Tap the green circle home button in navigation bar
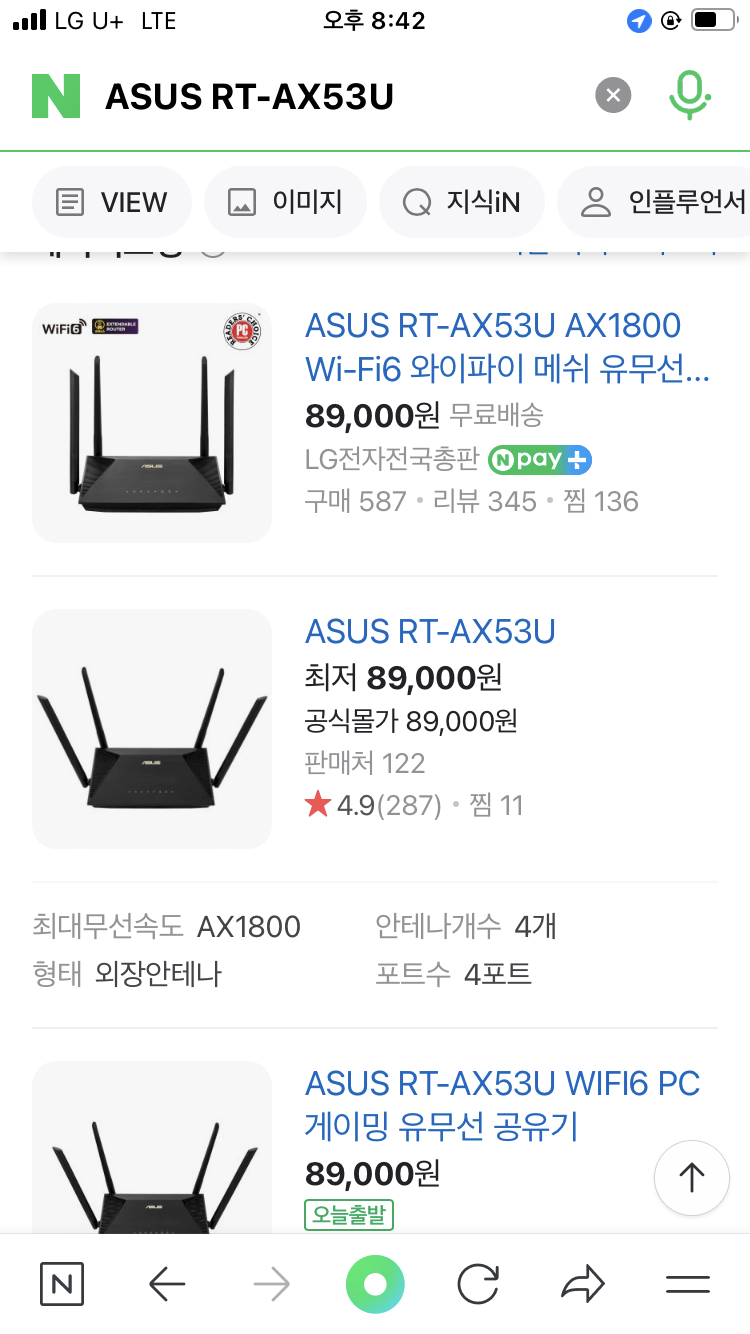Viewport: 750px width, 1334px height. (x=375, y=1284)
